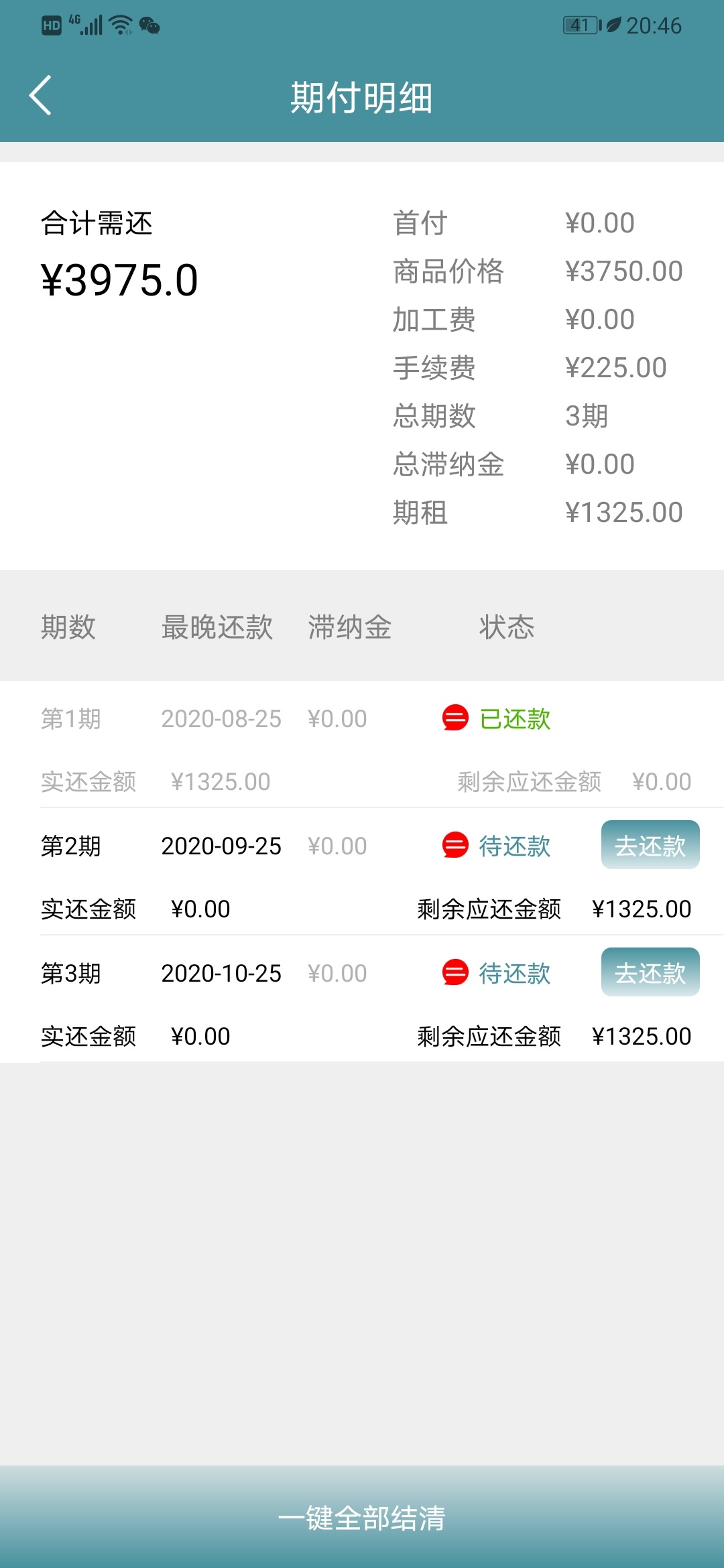The image size is (724, 1568).
Task: Tap 去还款 for the 第3期 installment
Action: 650,972
